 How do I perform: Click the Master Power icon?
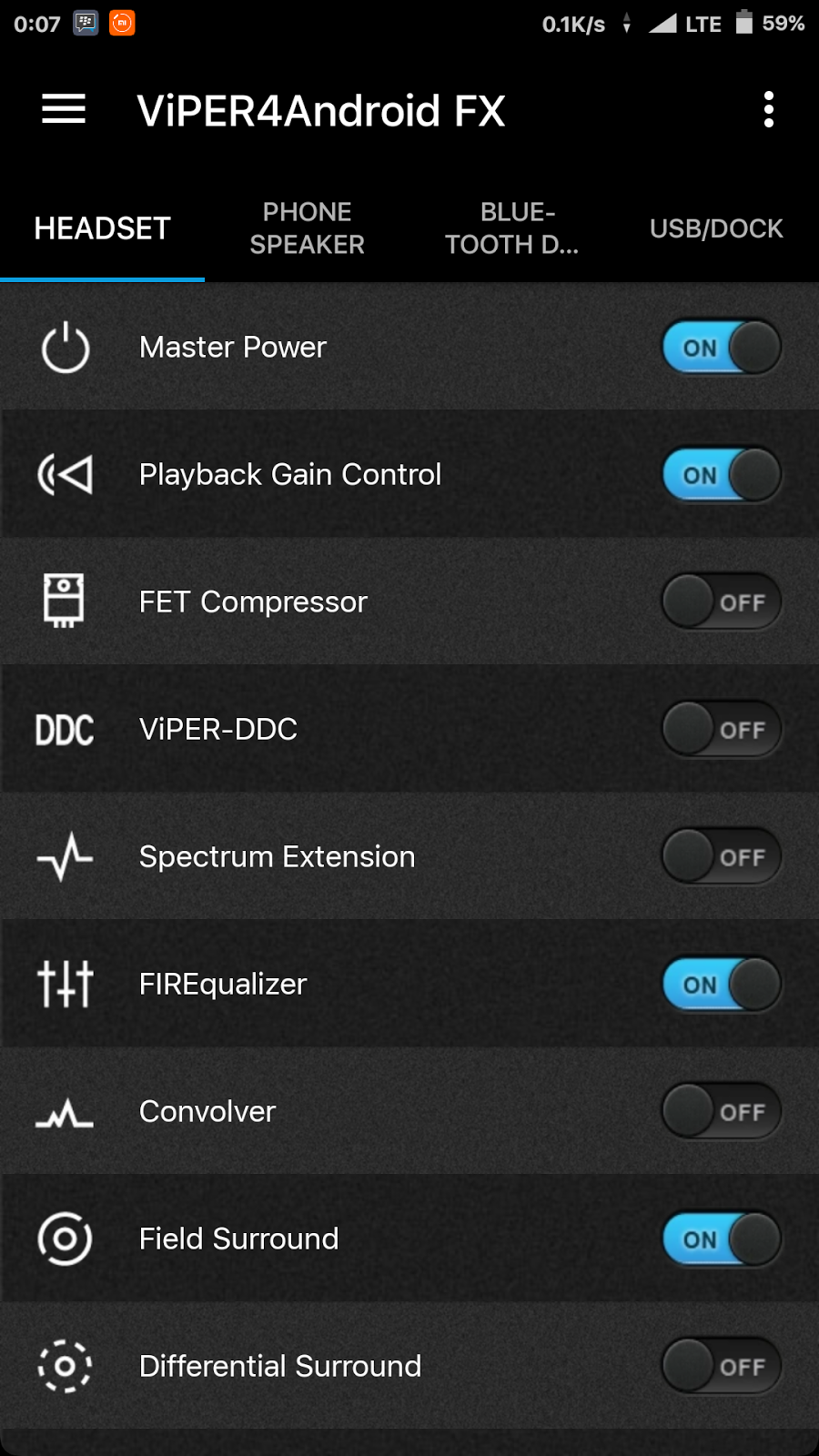[64, 347]
